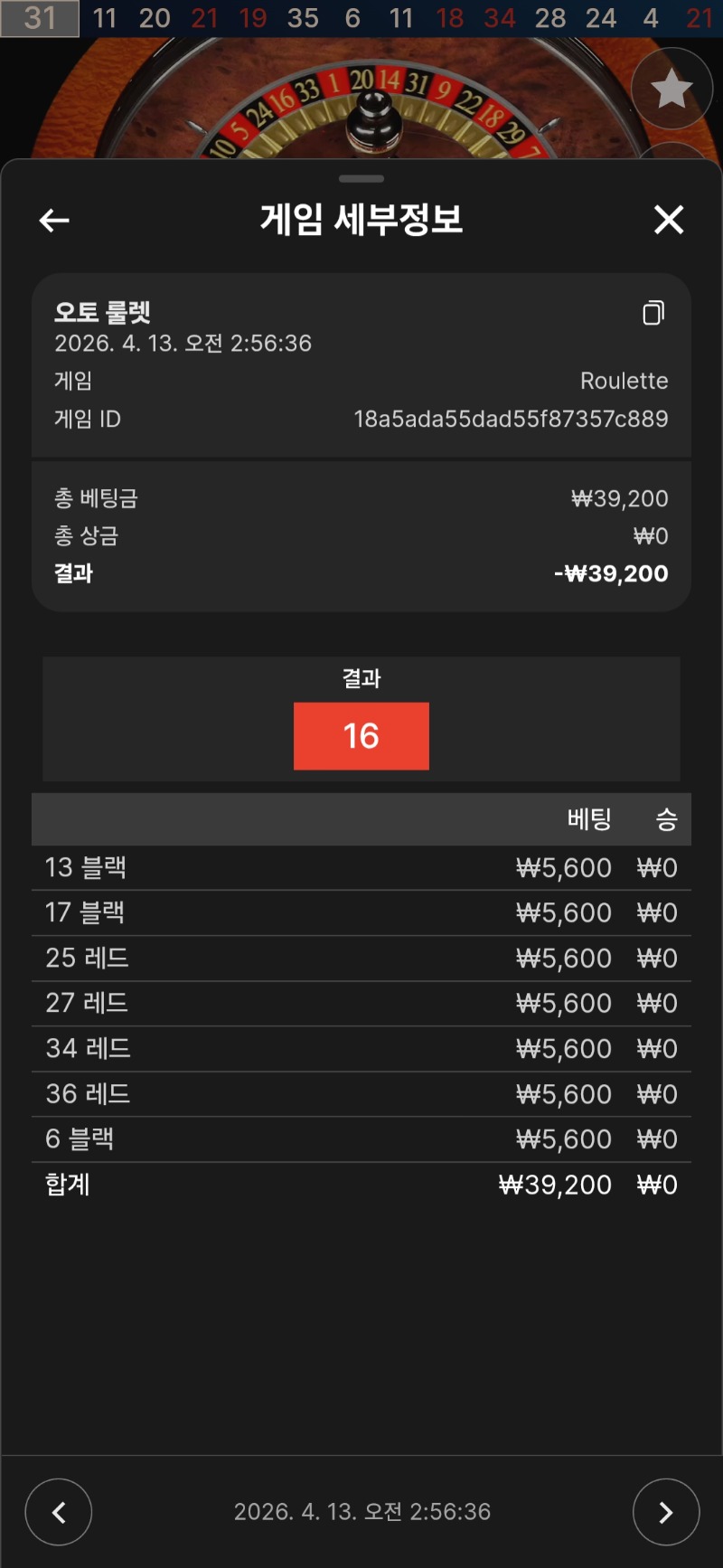Tap the favorites star button

point(671,90)
